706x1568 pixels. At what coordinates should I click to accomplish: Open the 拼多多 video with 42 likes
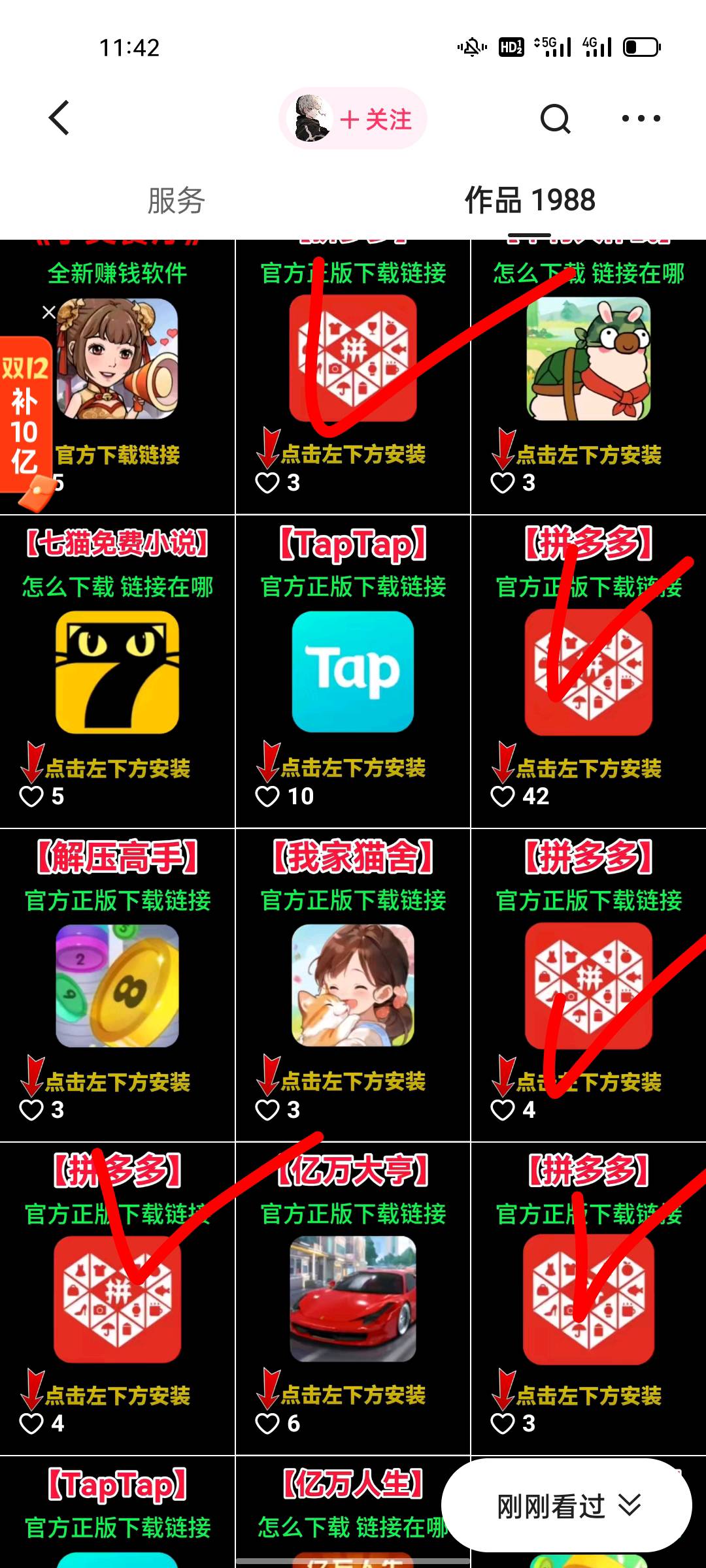click(588, 672)
